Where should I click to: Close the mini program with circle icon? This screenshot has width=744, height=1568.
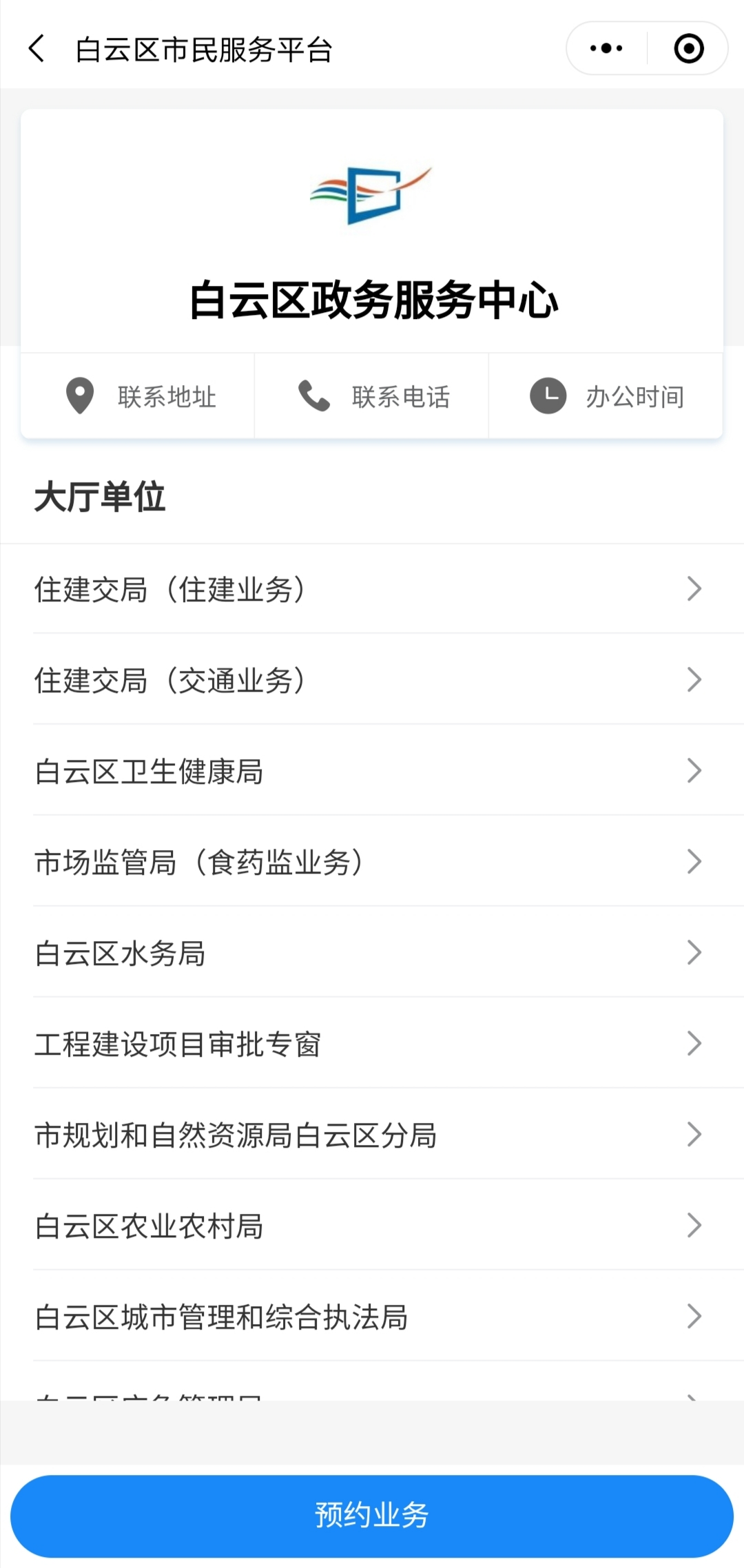(x=688, y=48)
